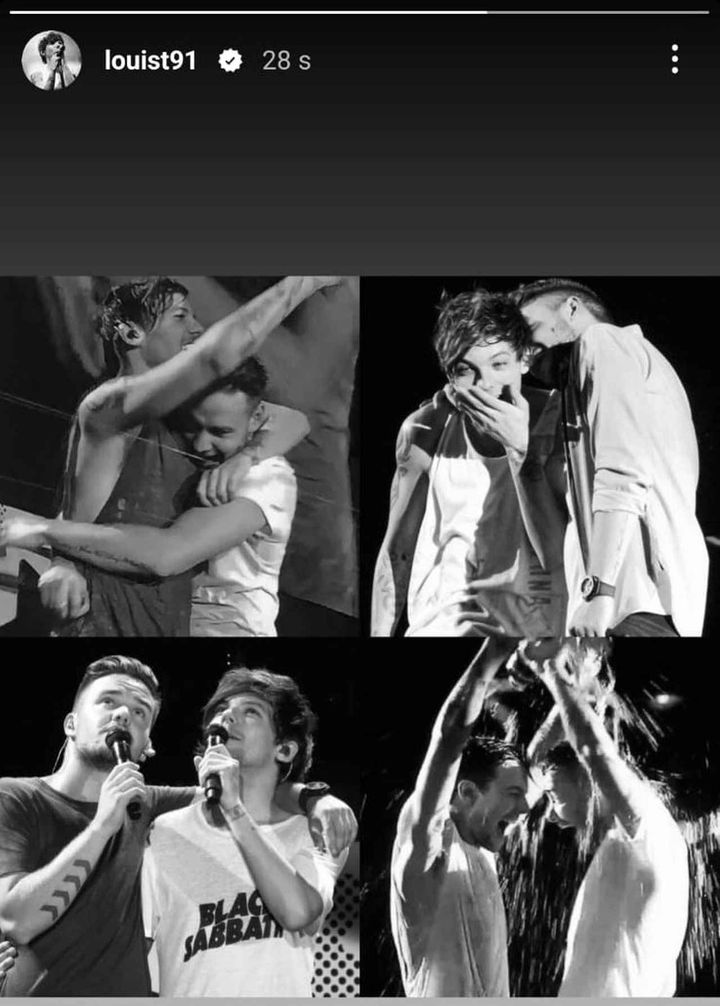Open the story overflow menu

pos(675,60)
